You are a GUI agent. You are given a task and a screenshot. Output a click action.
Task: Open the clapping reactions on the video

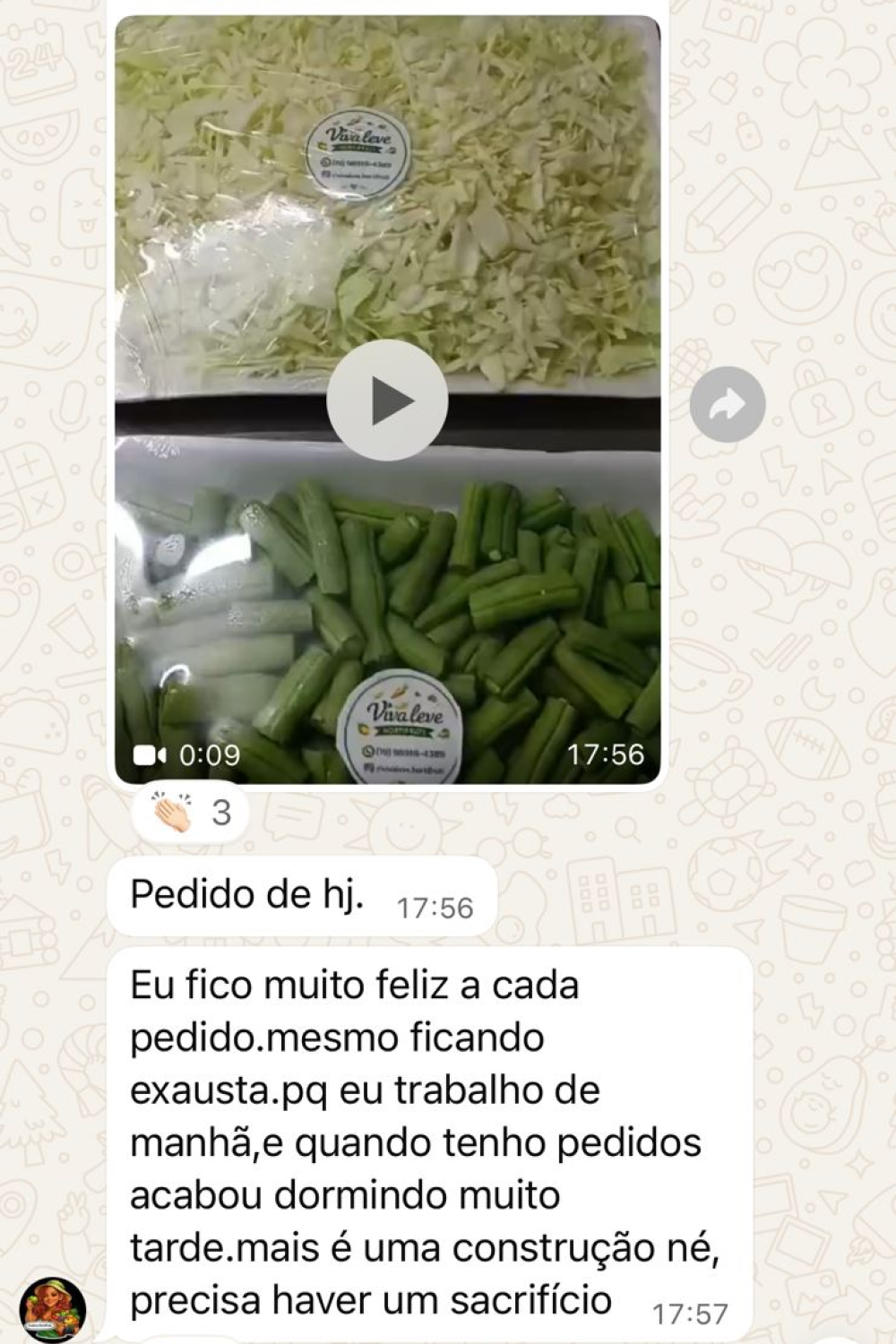[190, 814]
